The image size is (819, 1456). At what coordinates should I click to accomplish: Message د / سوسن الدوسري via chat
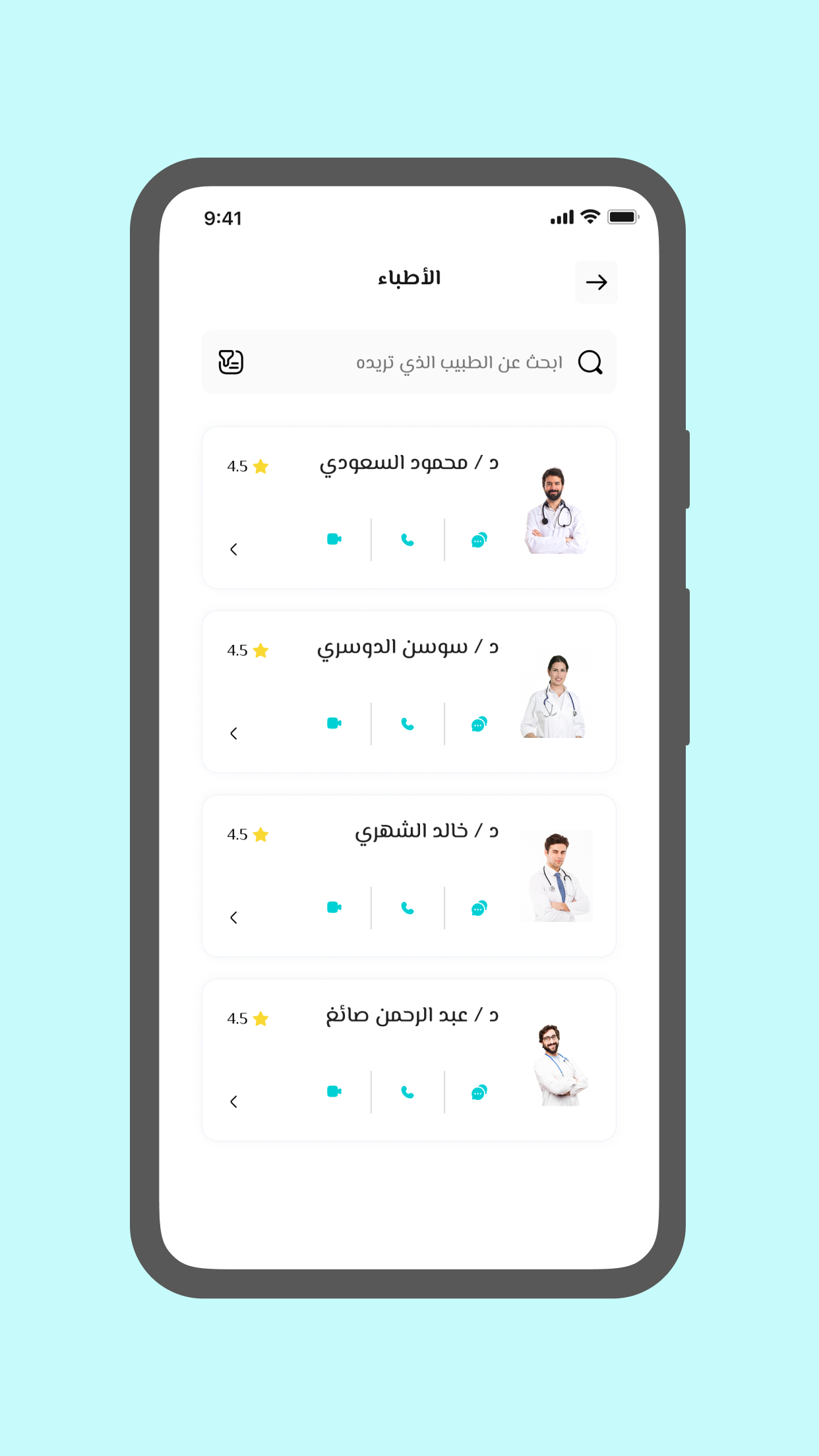[x=479, y=724]
